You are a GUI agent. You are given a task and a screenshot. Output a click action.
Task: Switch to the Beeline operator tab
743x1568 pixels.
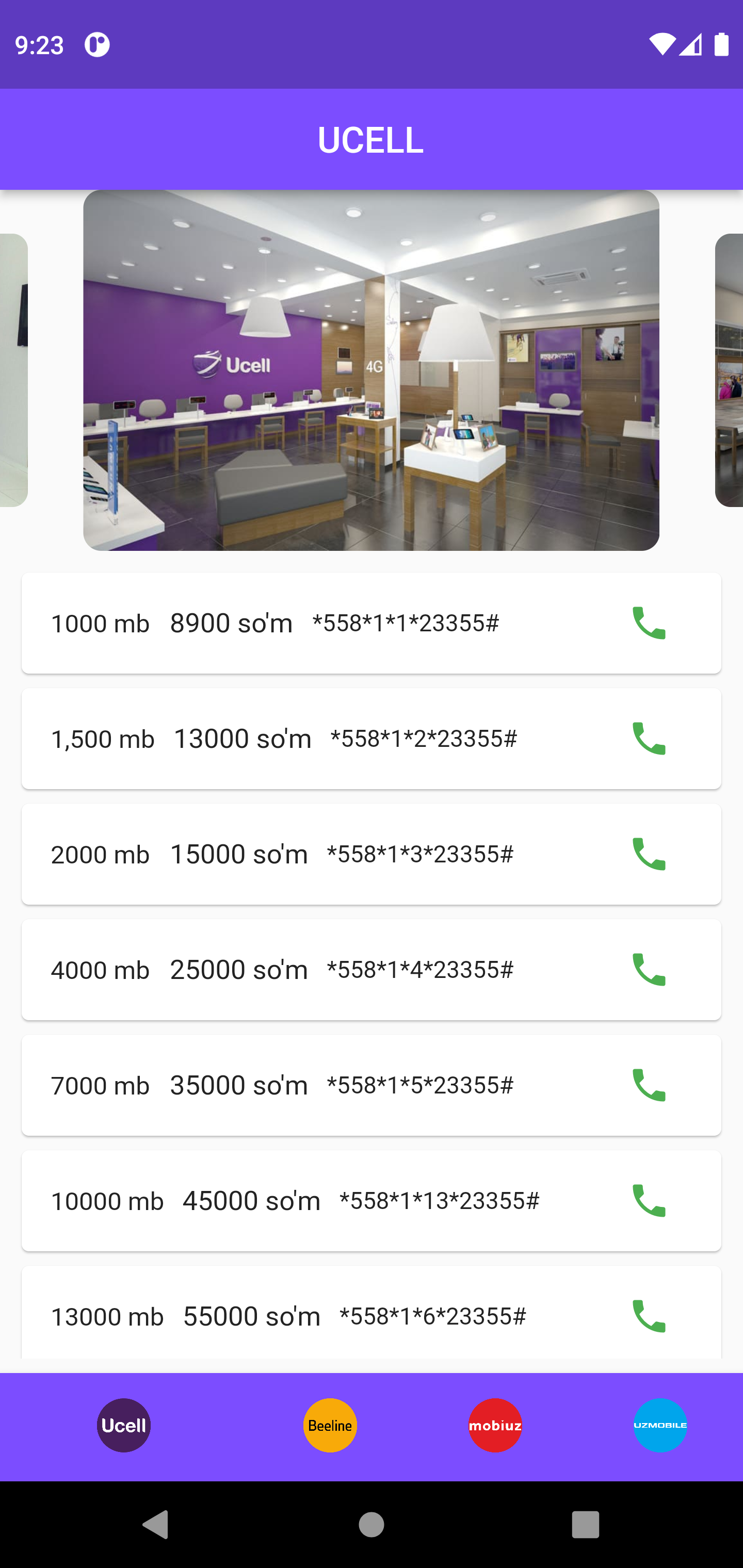pos(330,1425)
